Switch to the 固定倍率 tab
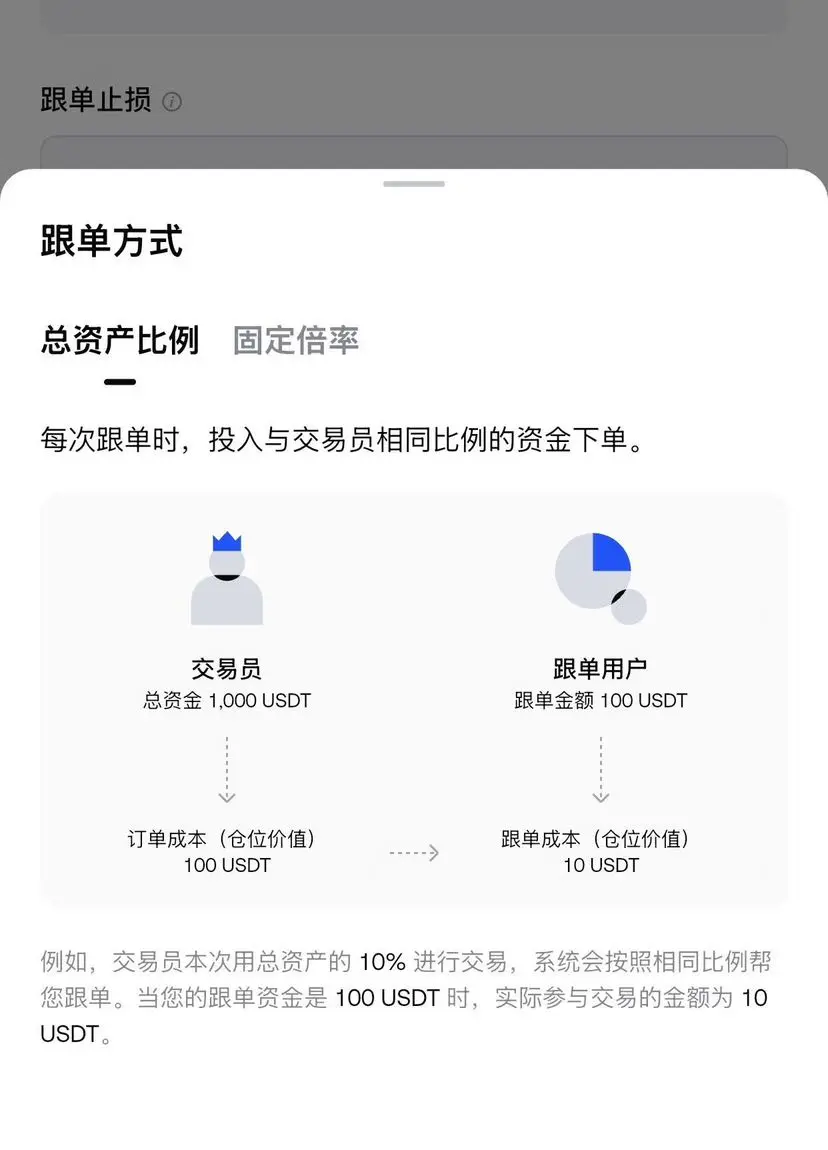 pyautogui.click(x=295, y=341)
